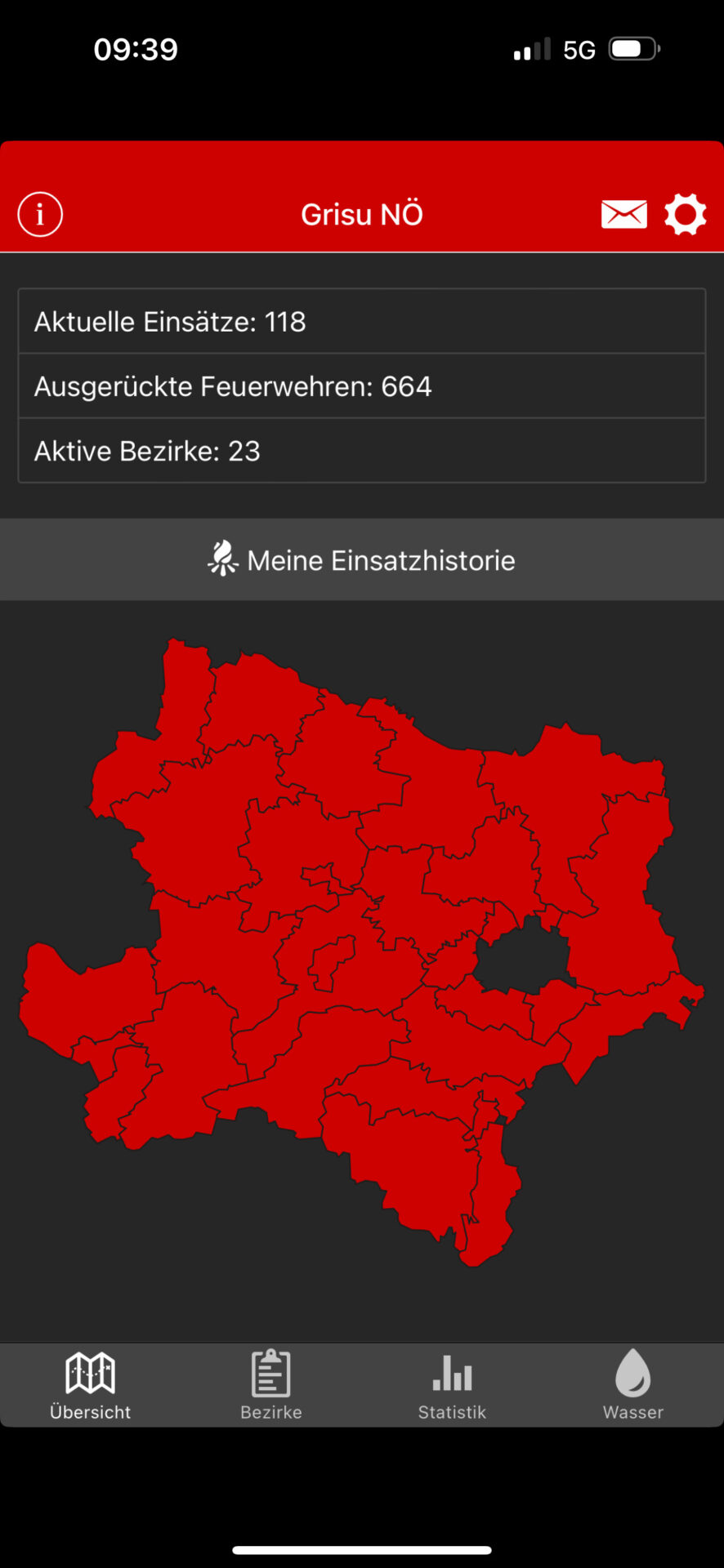Switch to the Statistik tab
The height and width of the screenshot is (1568, 724).
452,1387
